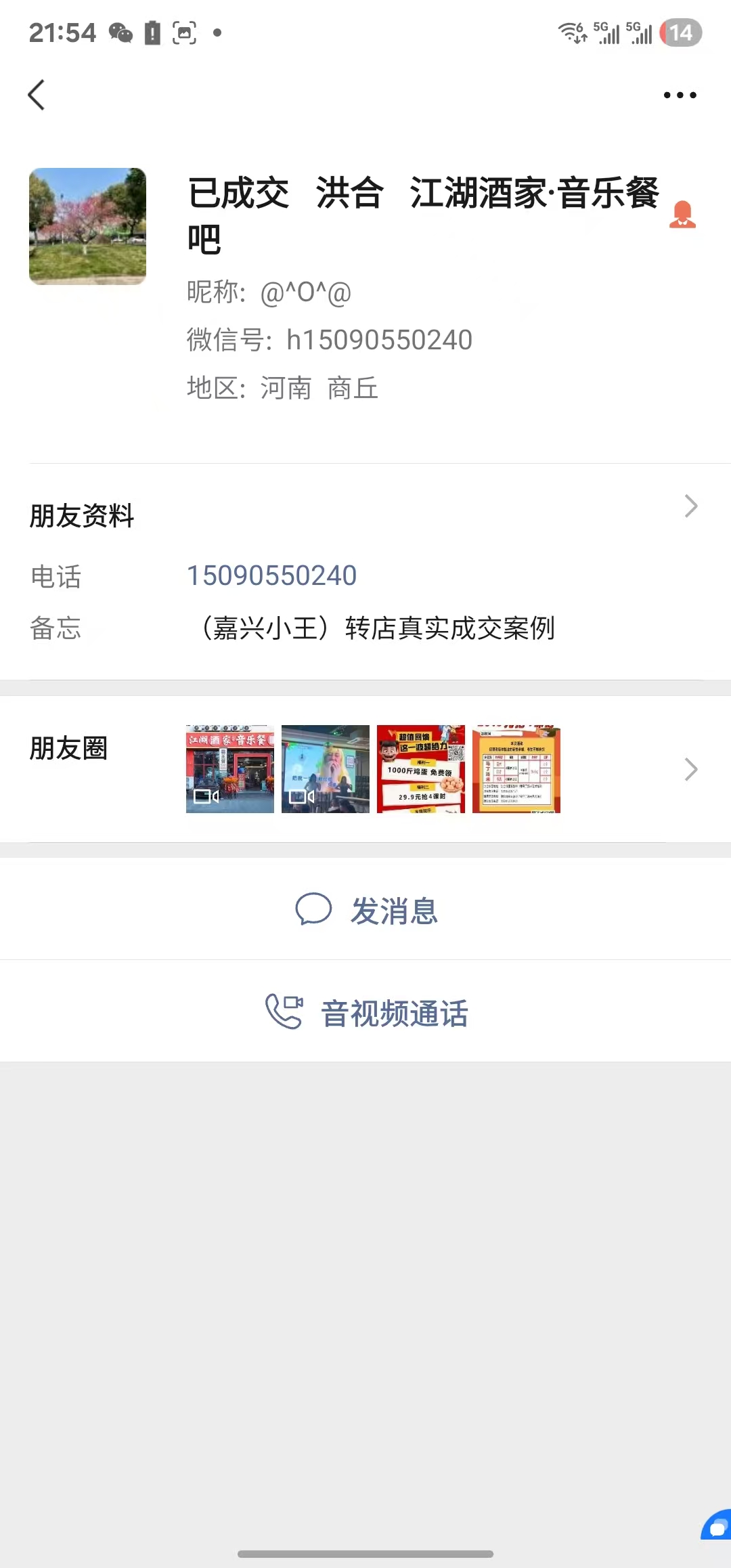Open the more options menu via three dots

pyautogui.click(x=680, y=95)
